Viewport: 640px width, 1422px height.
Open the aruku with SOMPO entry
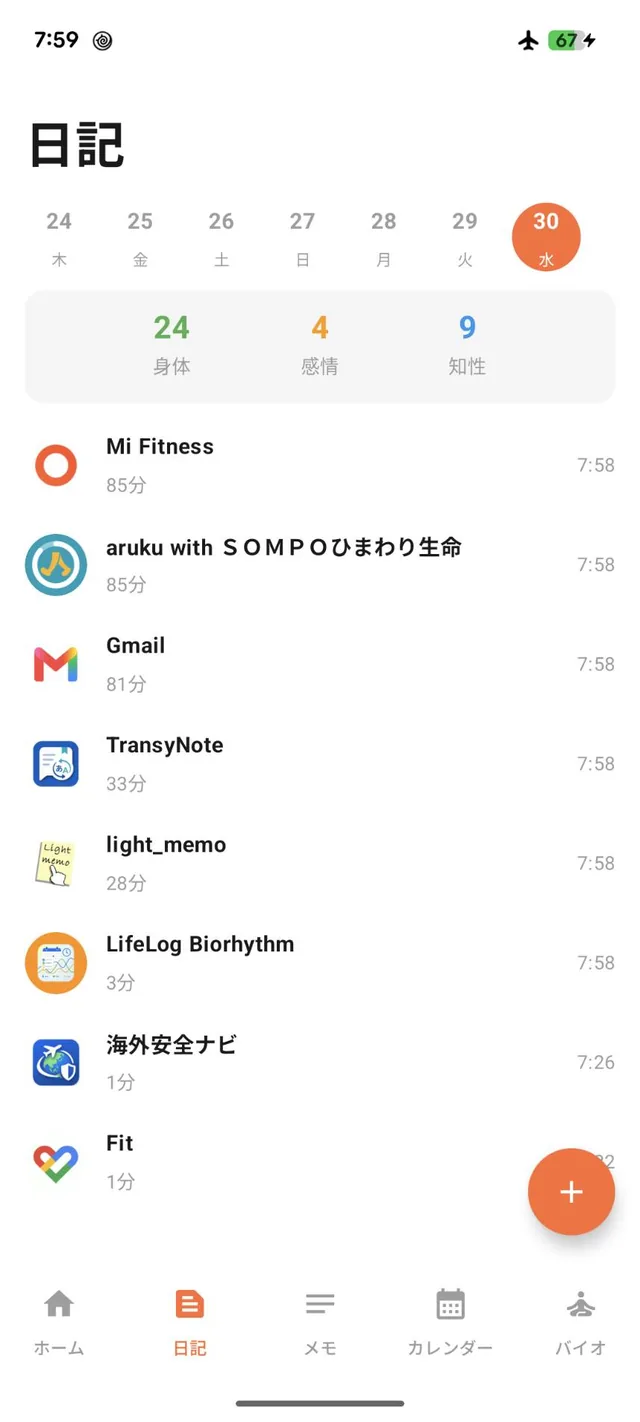pyautogui.click(x=320, y=565)
